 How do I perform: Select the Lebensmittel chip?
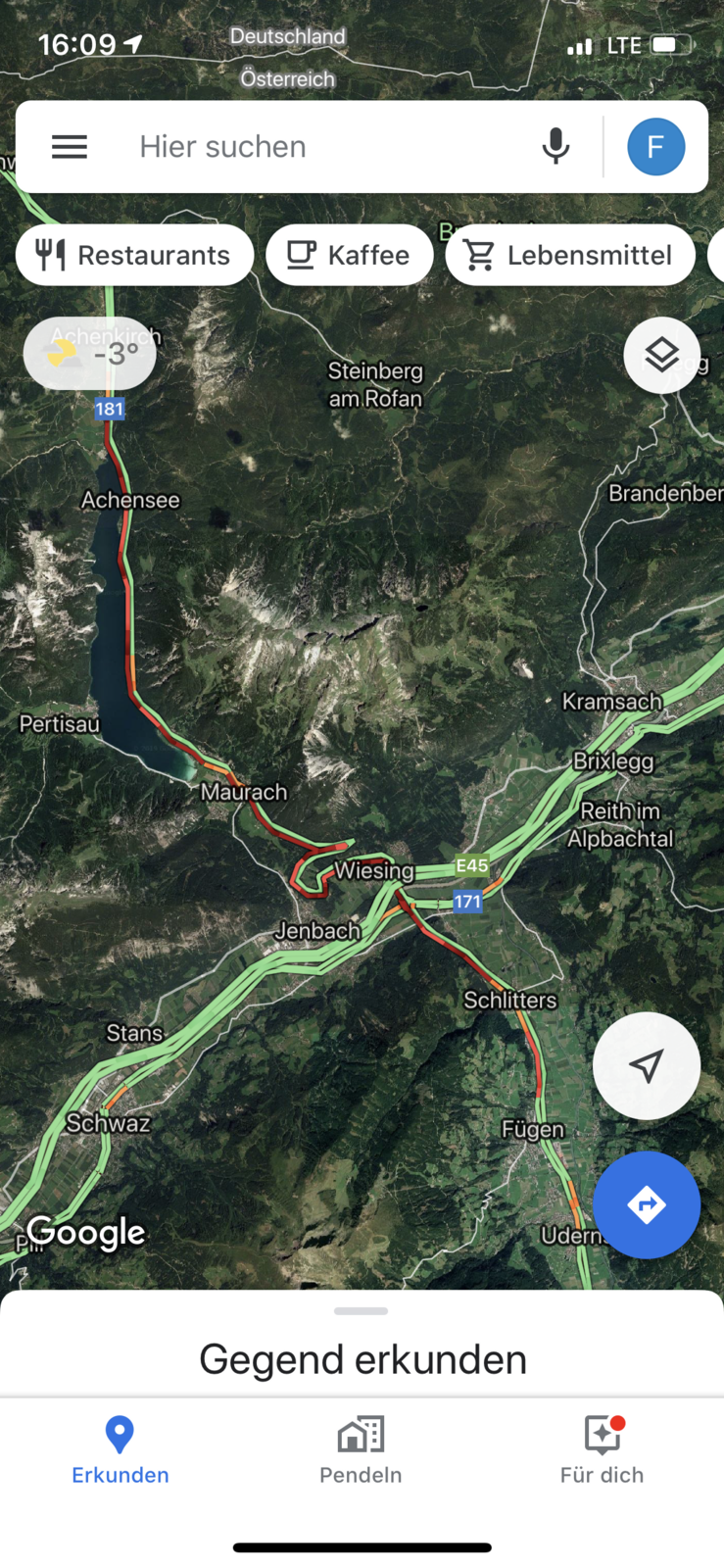(x=570, y=255)
